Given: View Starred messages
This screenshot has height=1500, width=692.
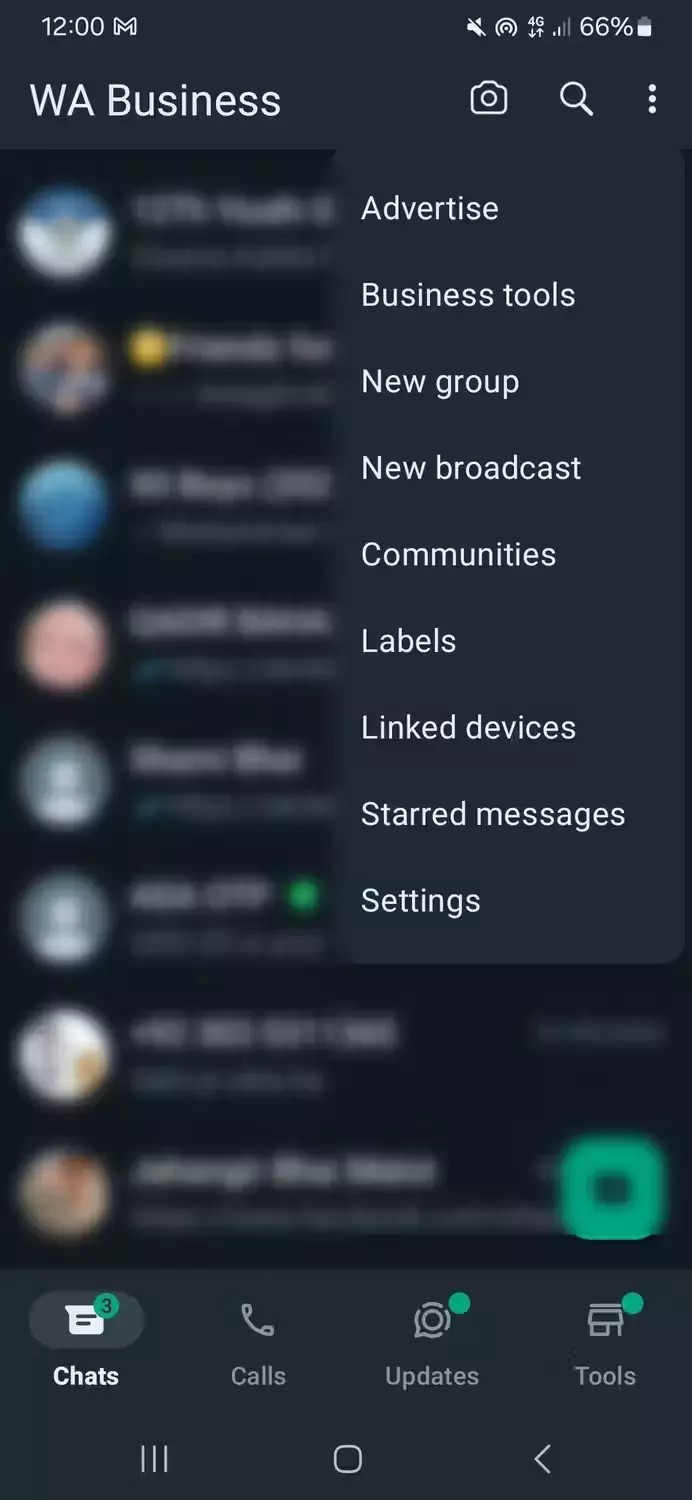Looking at the screenshot, I should [493, 814].
